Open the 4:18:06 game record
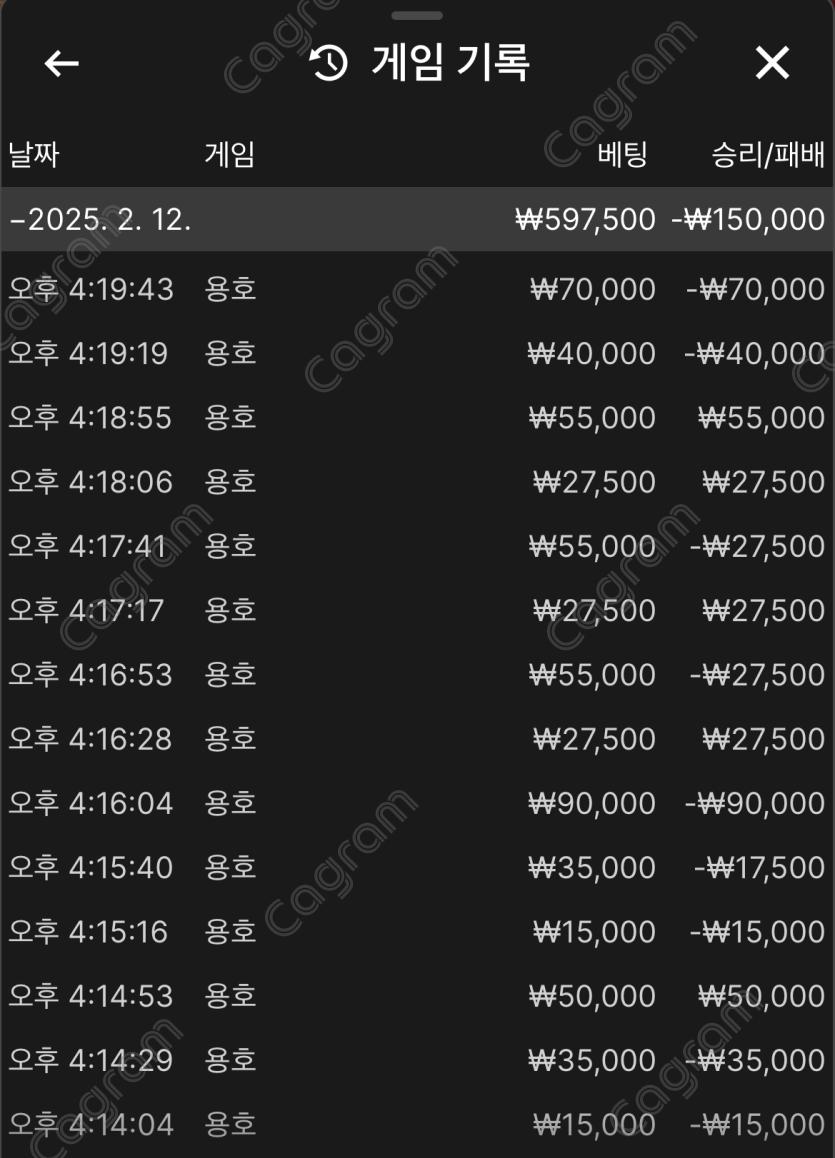Image resolution: width=835 pixels, height=1158 pixels. (417, 482)
